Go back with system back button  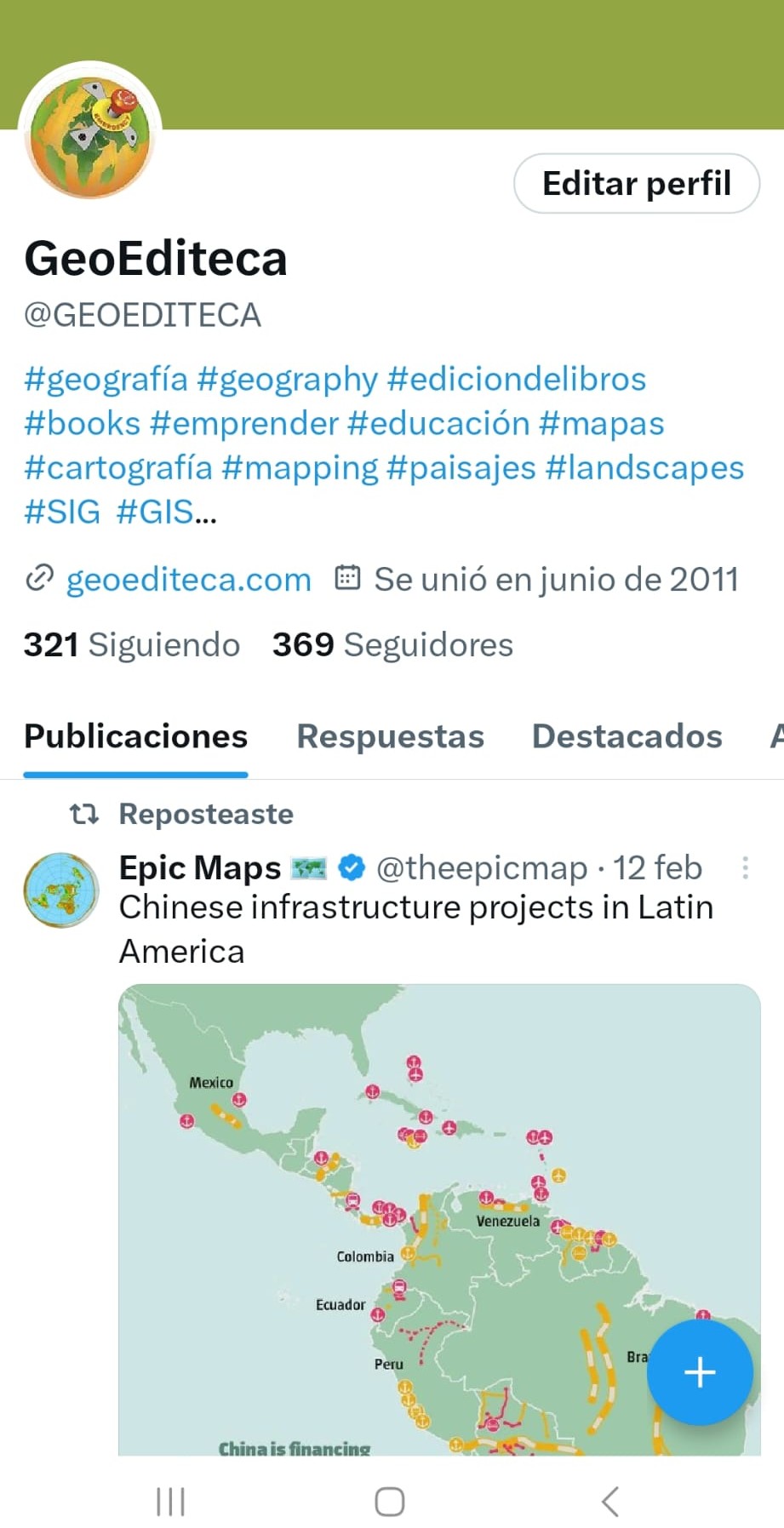pos(609,1501)
